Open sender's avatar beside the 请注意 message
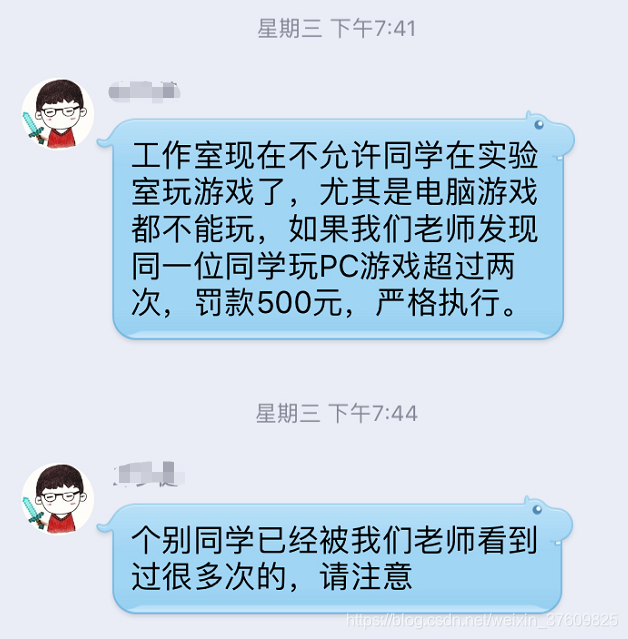This screenshot has width=628, height=639. tap(58, 499)
